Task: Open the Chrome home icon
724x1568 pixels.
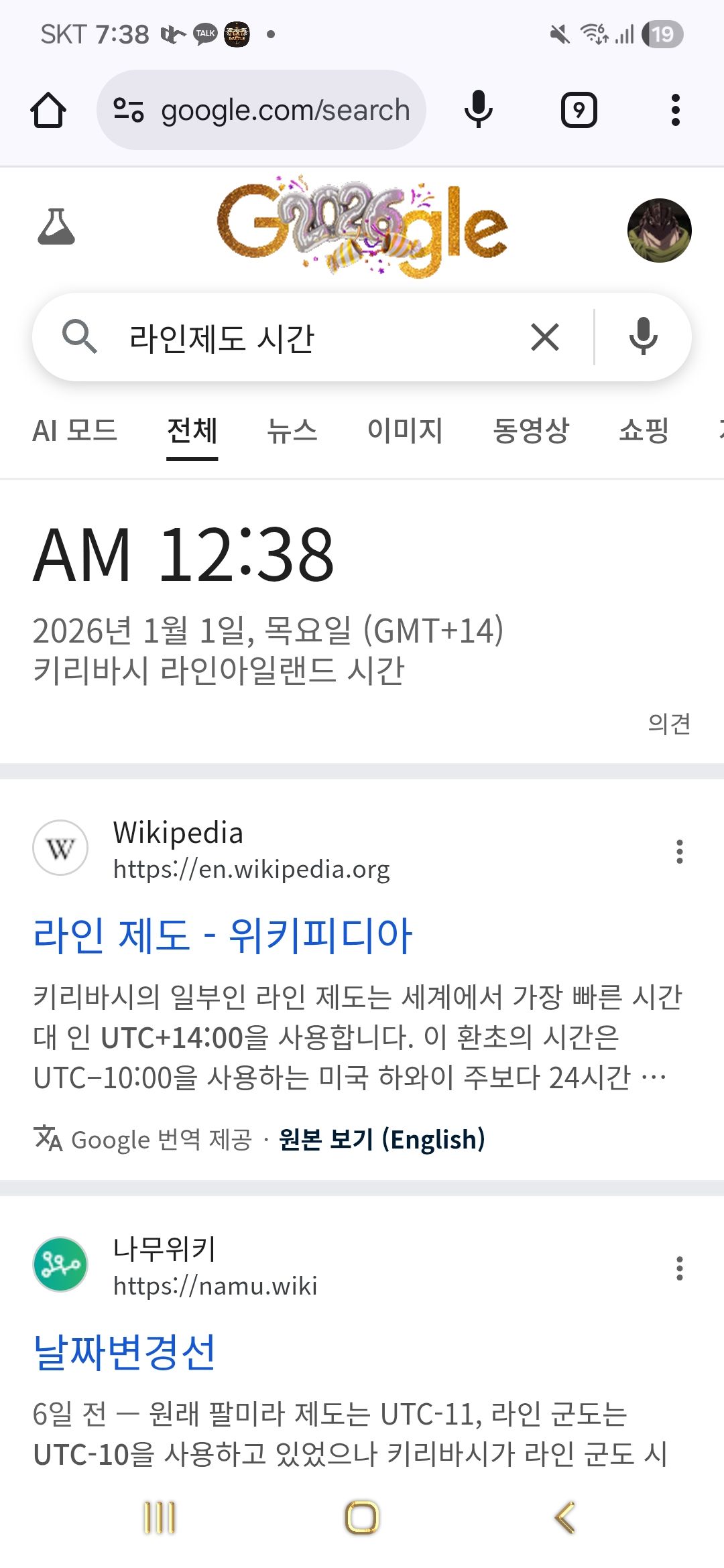Action: click(x=48, y=110)
